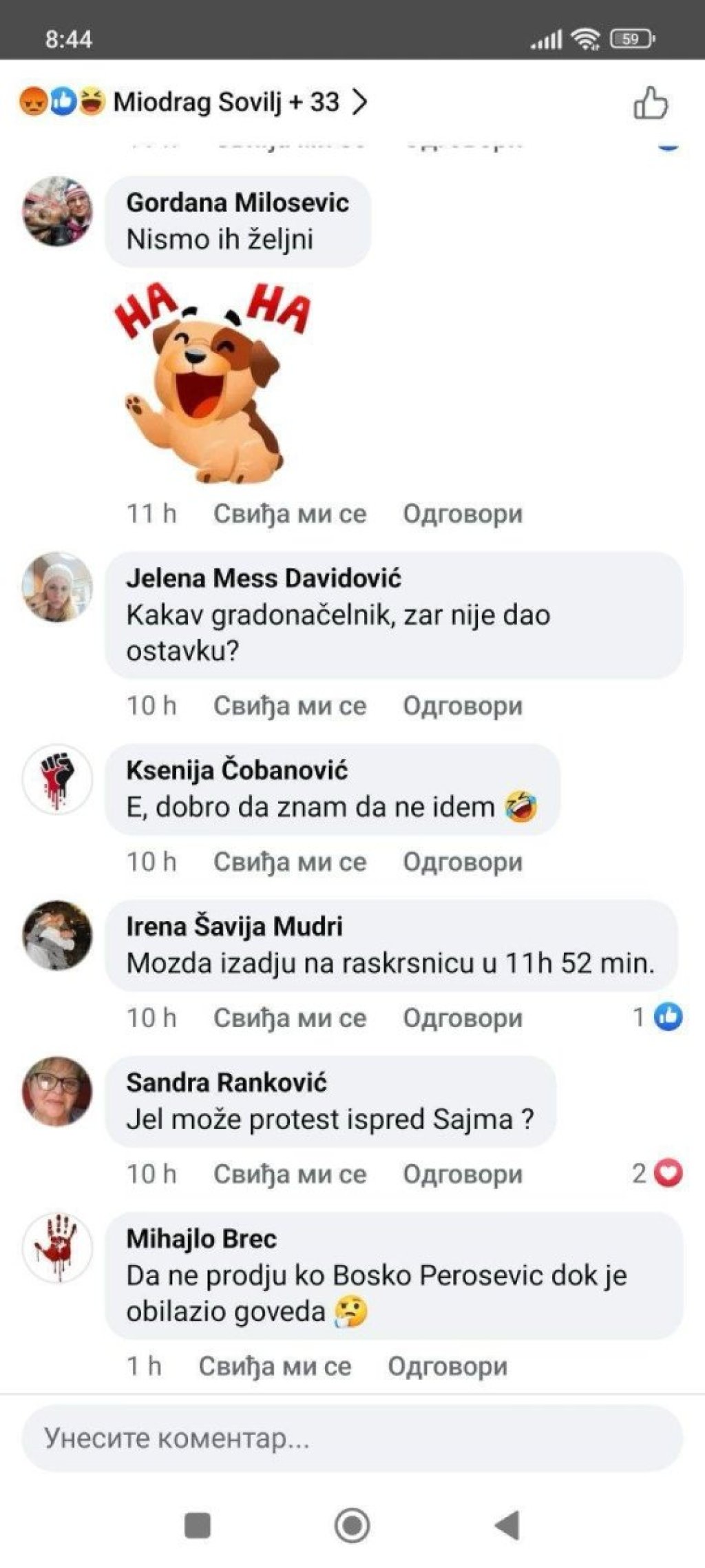Like Sandra Ranković's comment

click(289, 1175)
